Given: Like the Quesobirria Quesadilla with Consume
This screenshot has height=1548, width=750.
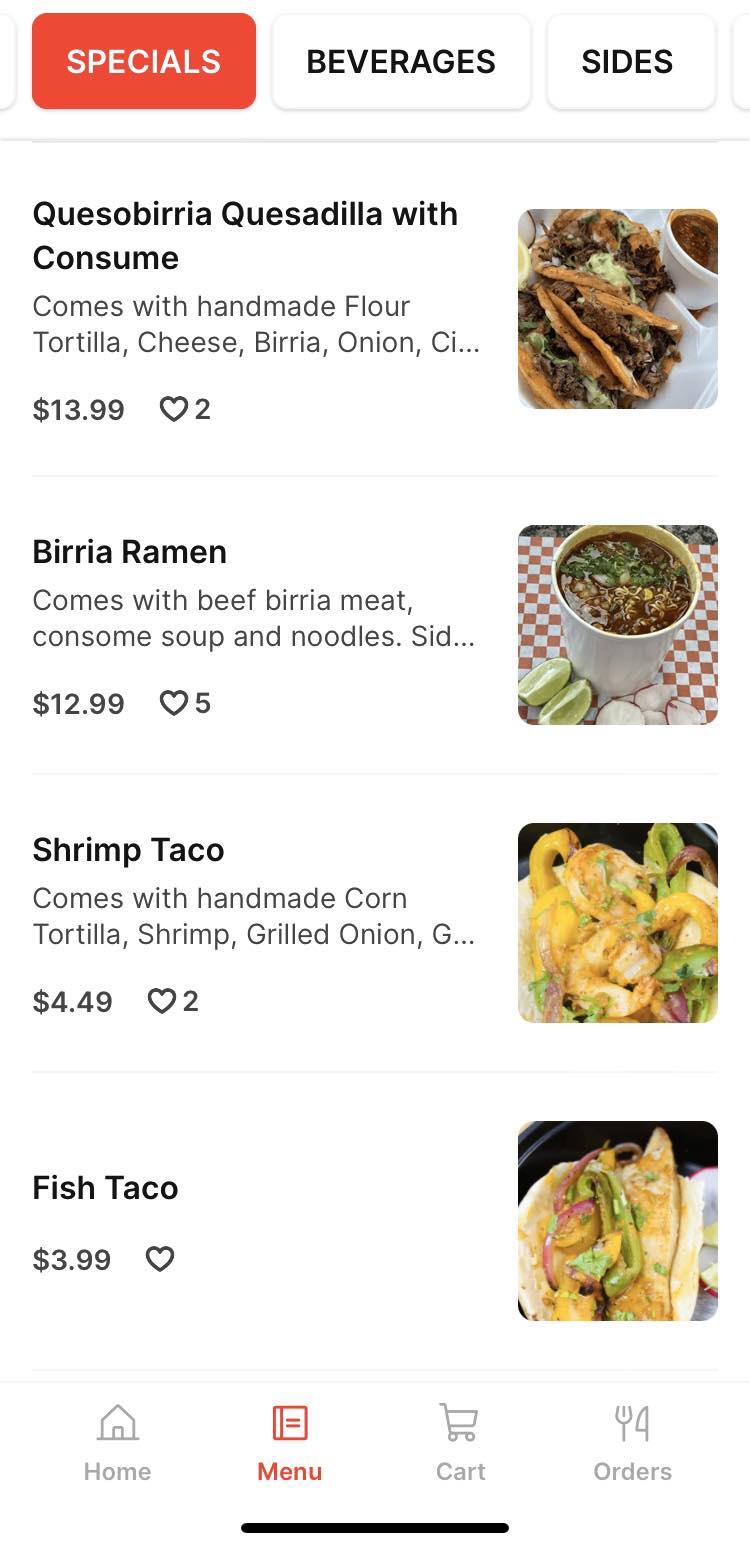Looking at the screenshot, I should (174, 409).
